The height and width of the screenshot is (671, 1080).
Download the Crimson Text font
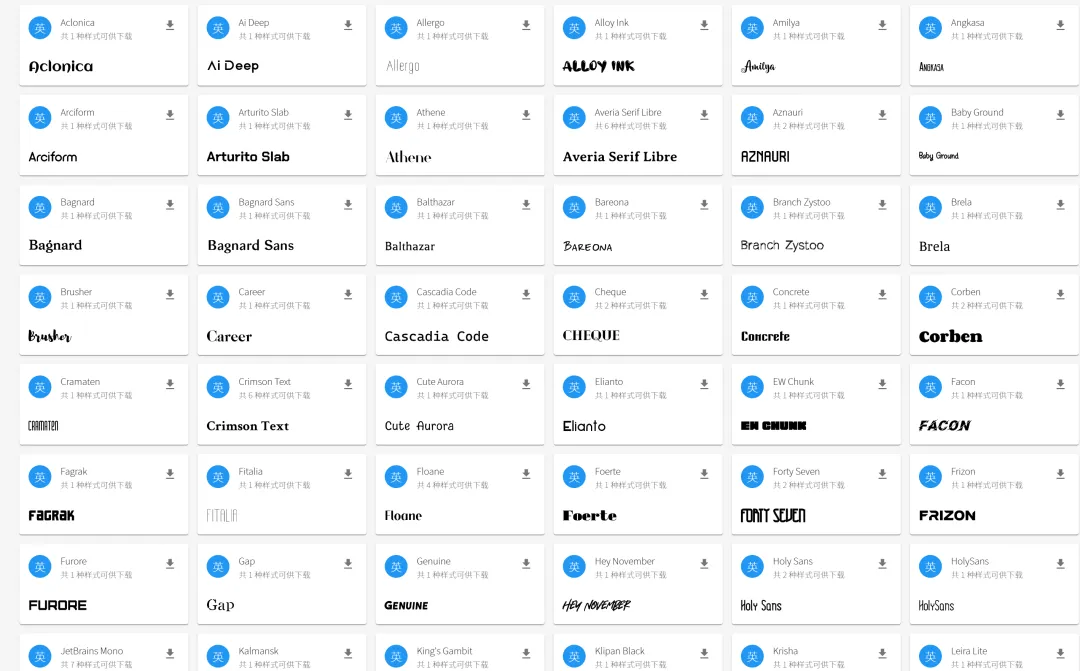coord(348,385)
